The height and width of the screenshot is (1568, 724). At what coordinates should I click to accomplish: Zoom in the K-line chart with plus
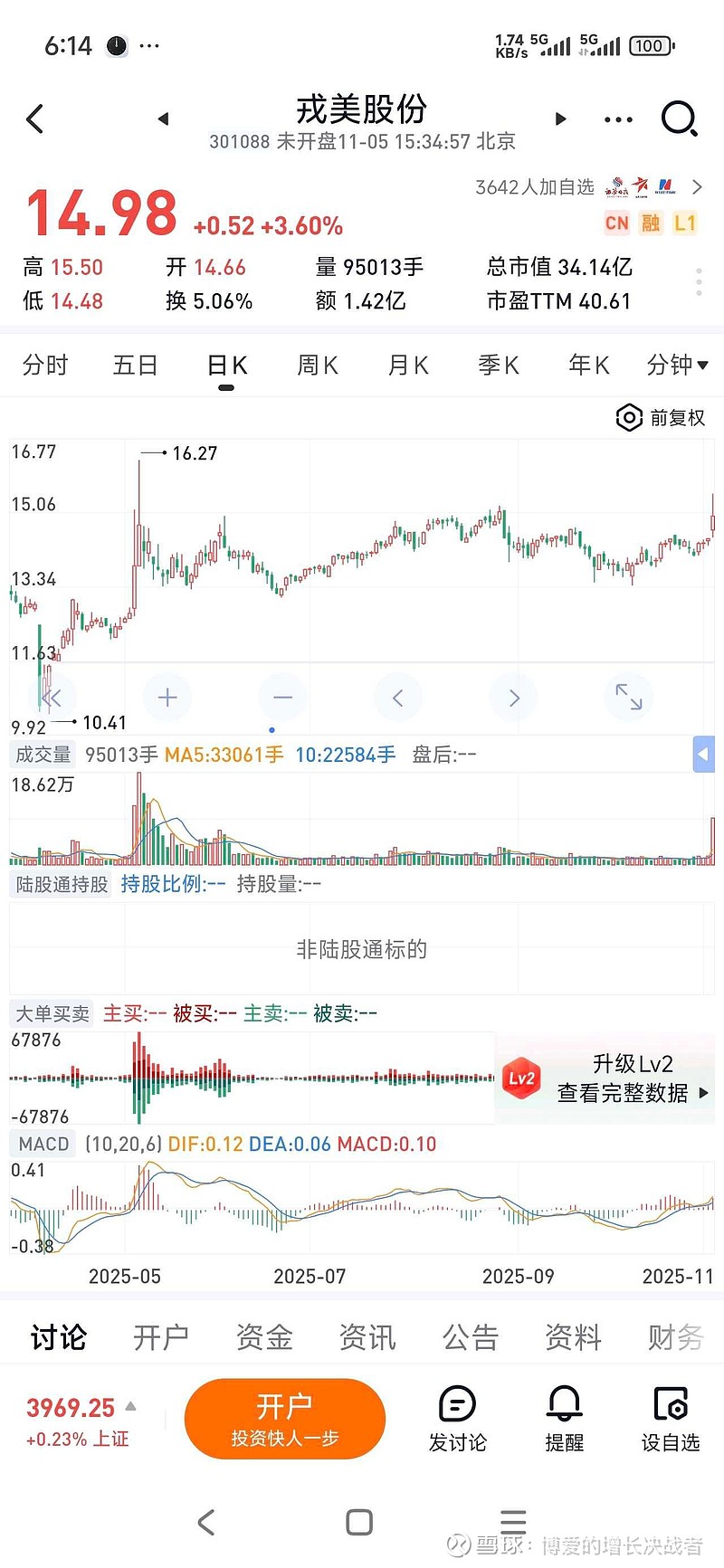[x=167, y=698]
